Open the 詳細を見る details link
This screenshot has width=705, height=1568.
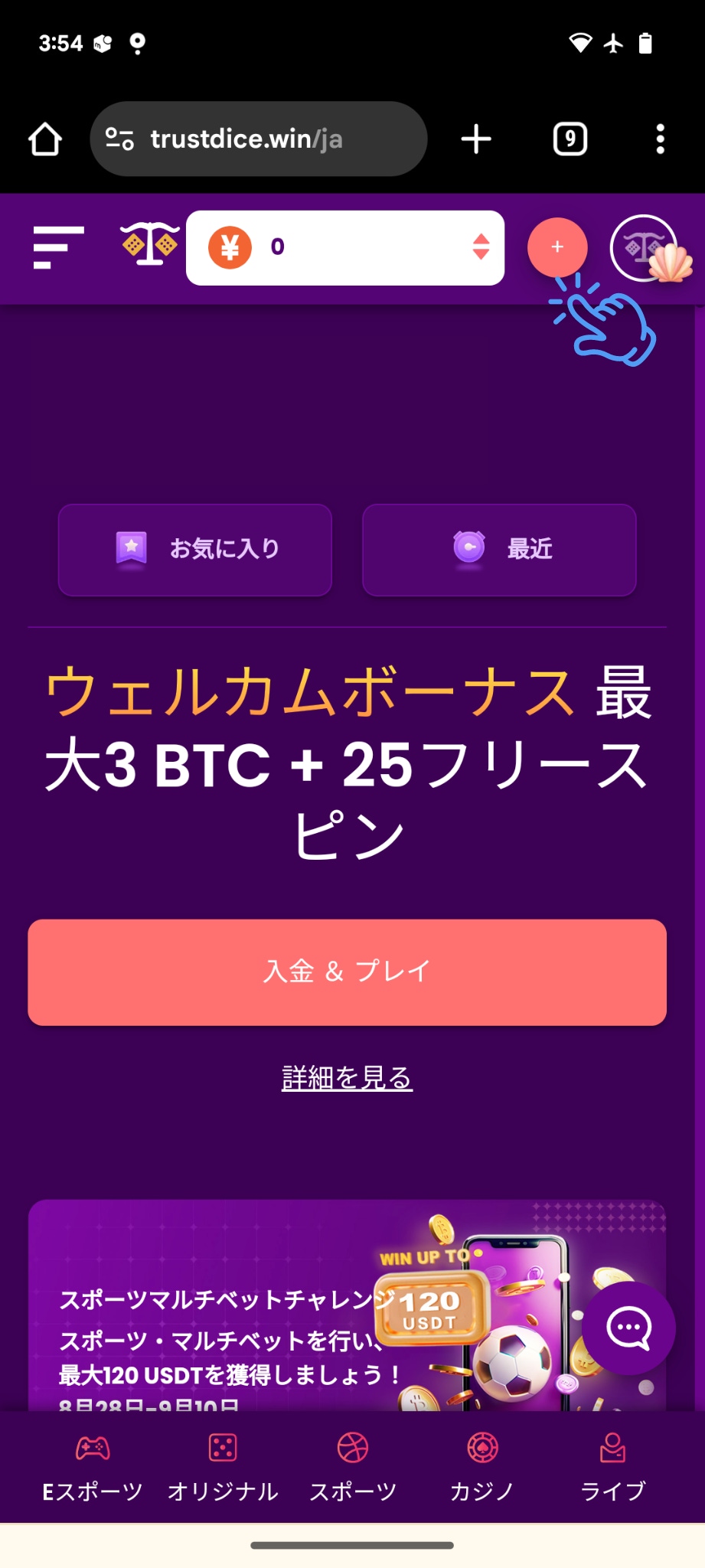click(x=345, y=1078)
